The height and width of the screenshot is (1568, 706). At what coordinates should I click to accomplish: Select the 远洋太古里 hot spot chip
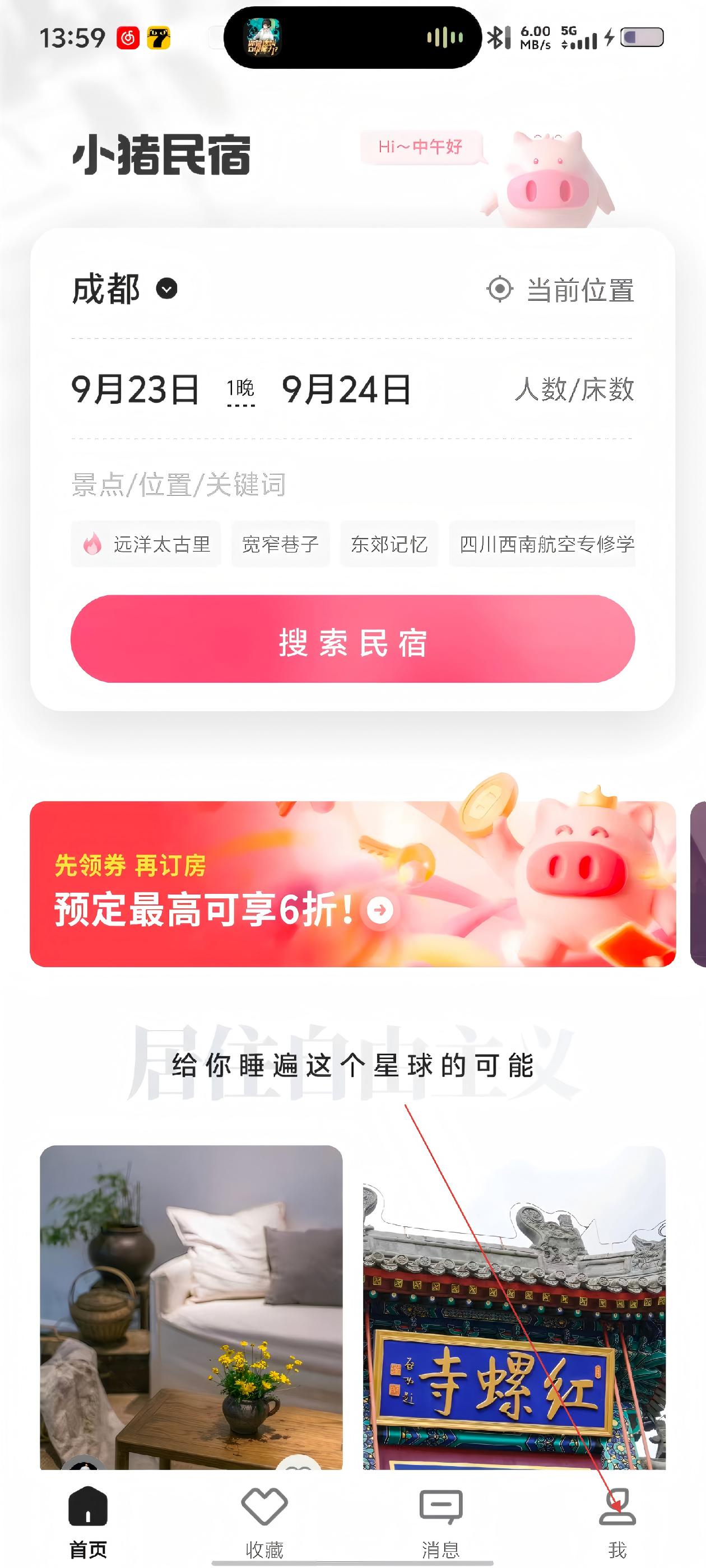click(x=146, y=544)
